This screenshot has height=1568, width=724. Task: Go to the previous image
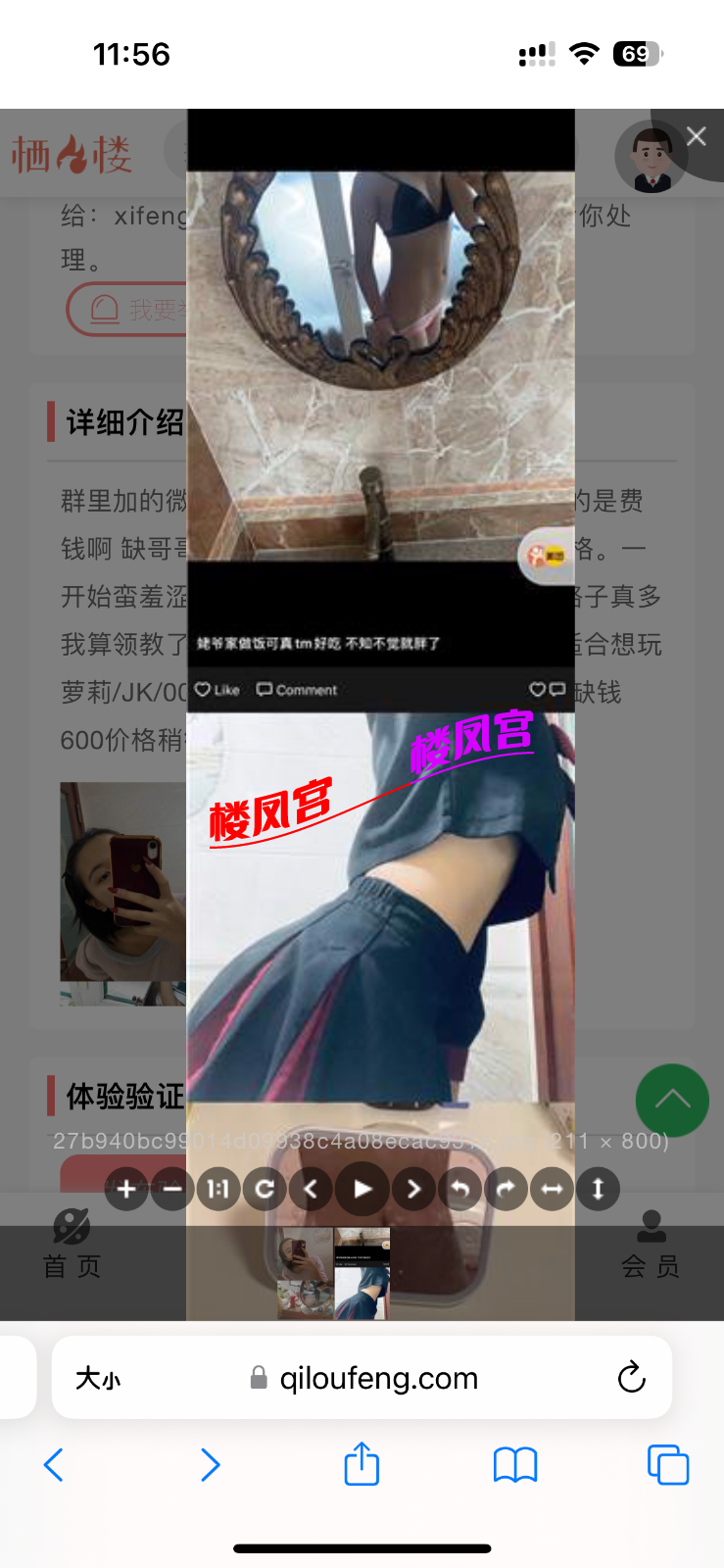[x=311, y=1190]
